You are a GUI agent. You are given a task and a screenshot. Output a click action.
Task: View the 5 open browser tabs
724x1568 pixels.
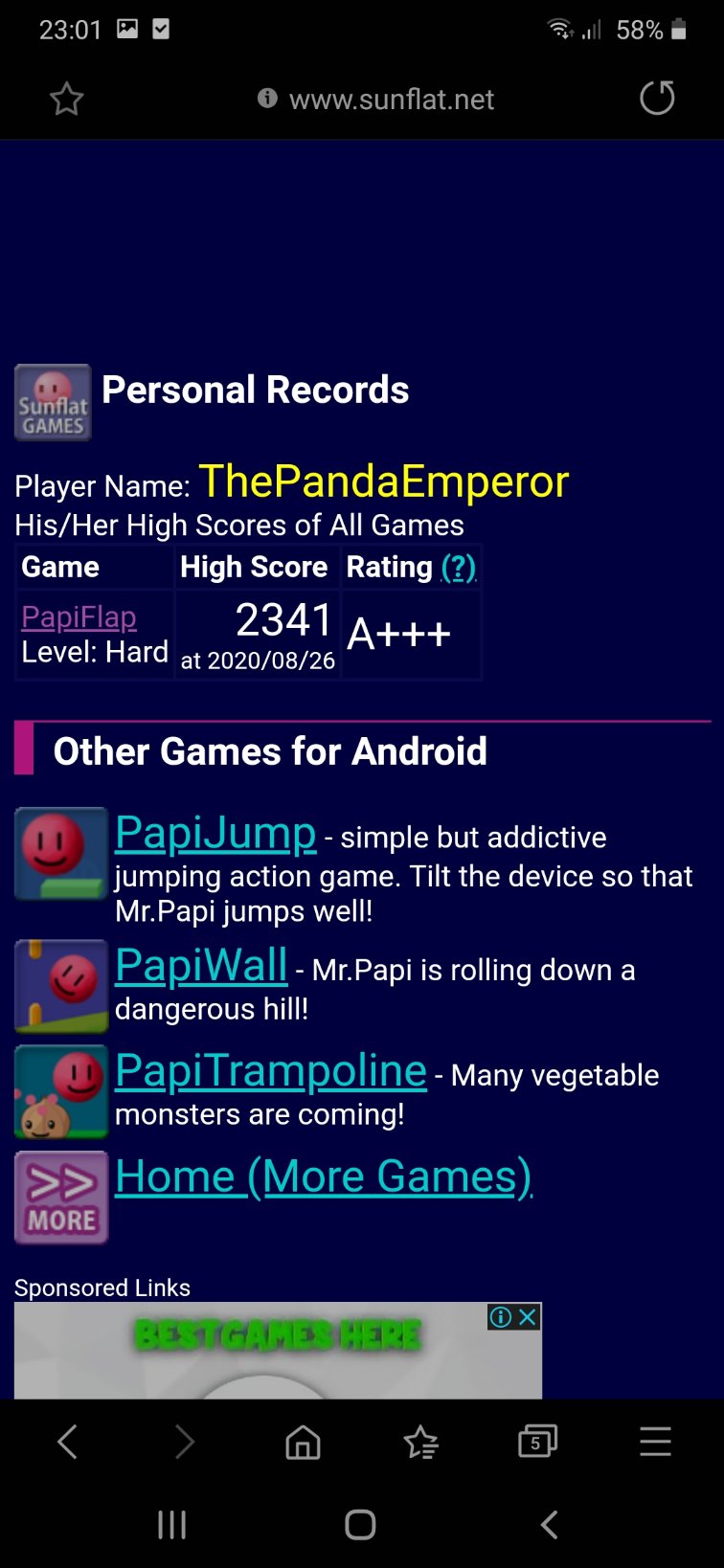pyautogui.click(x=536, y=1442)
